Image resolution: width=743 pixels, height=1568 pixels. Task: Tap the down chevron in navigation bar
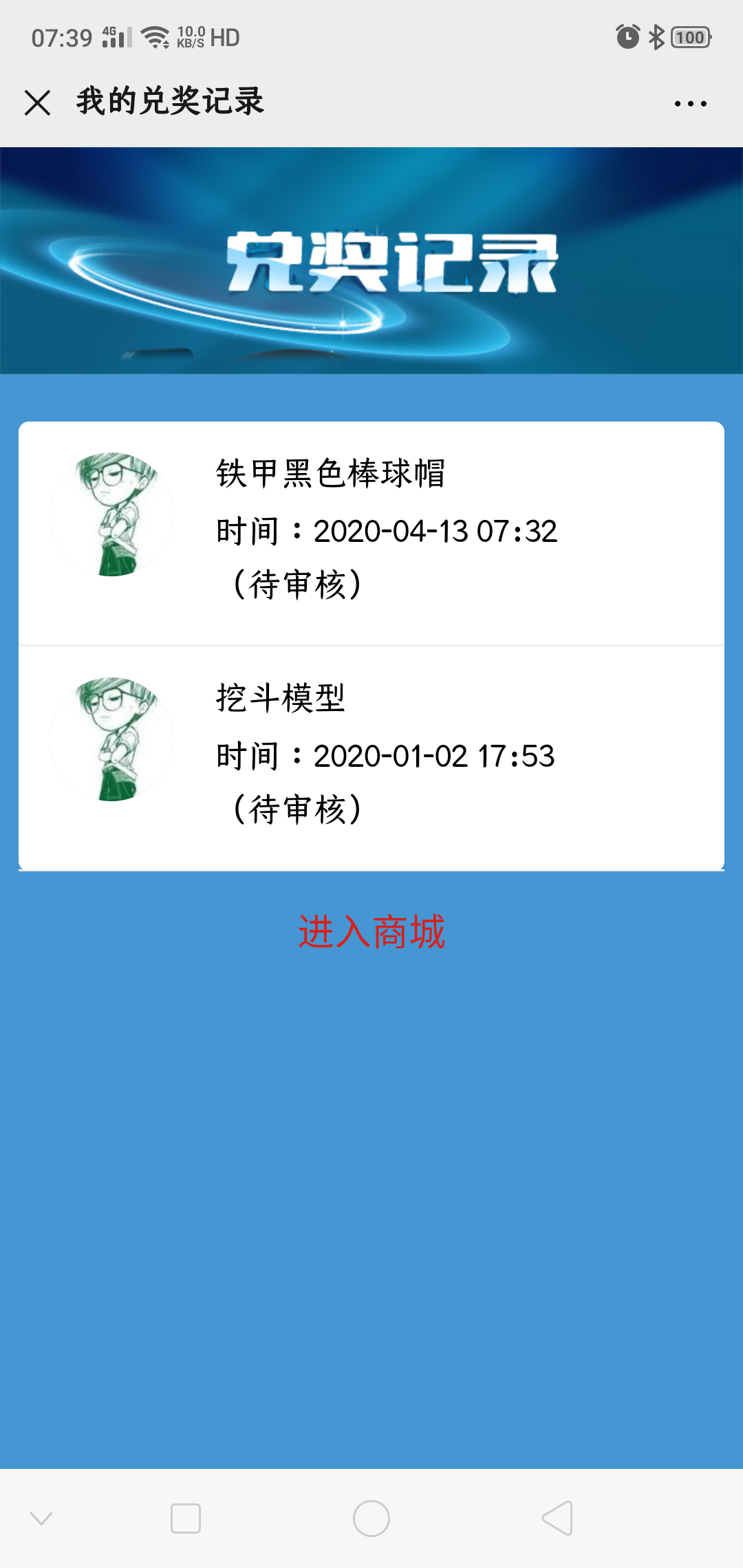point(41,1518)
